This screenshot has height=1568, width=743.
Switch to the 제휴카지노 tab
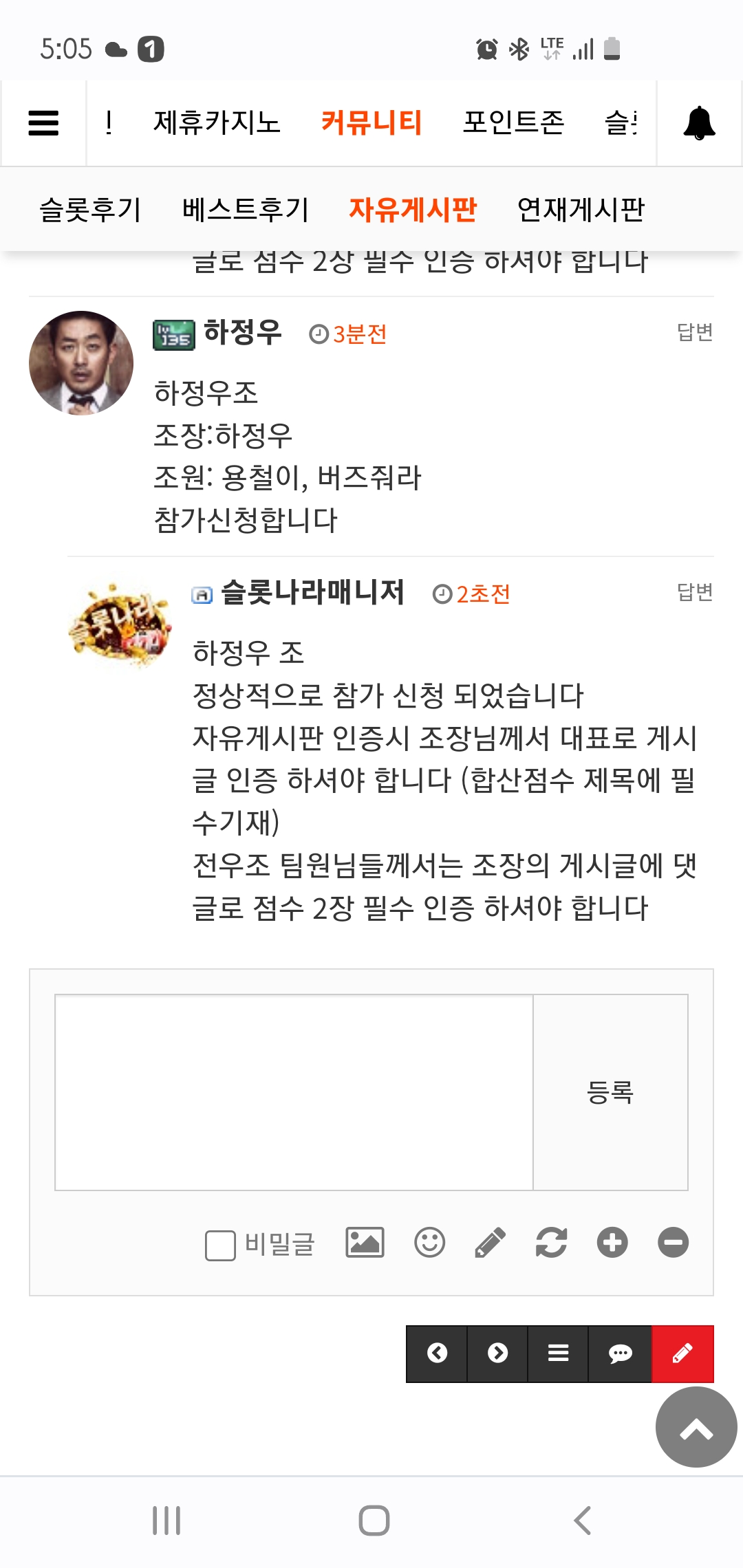tap(217, 123)
